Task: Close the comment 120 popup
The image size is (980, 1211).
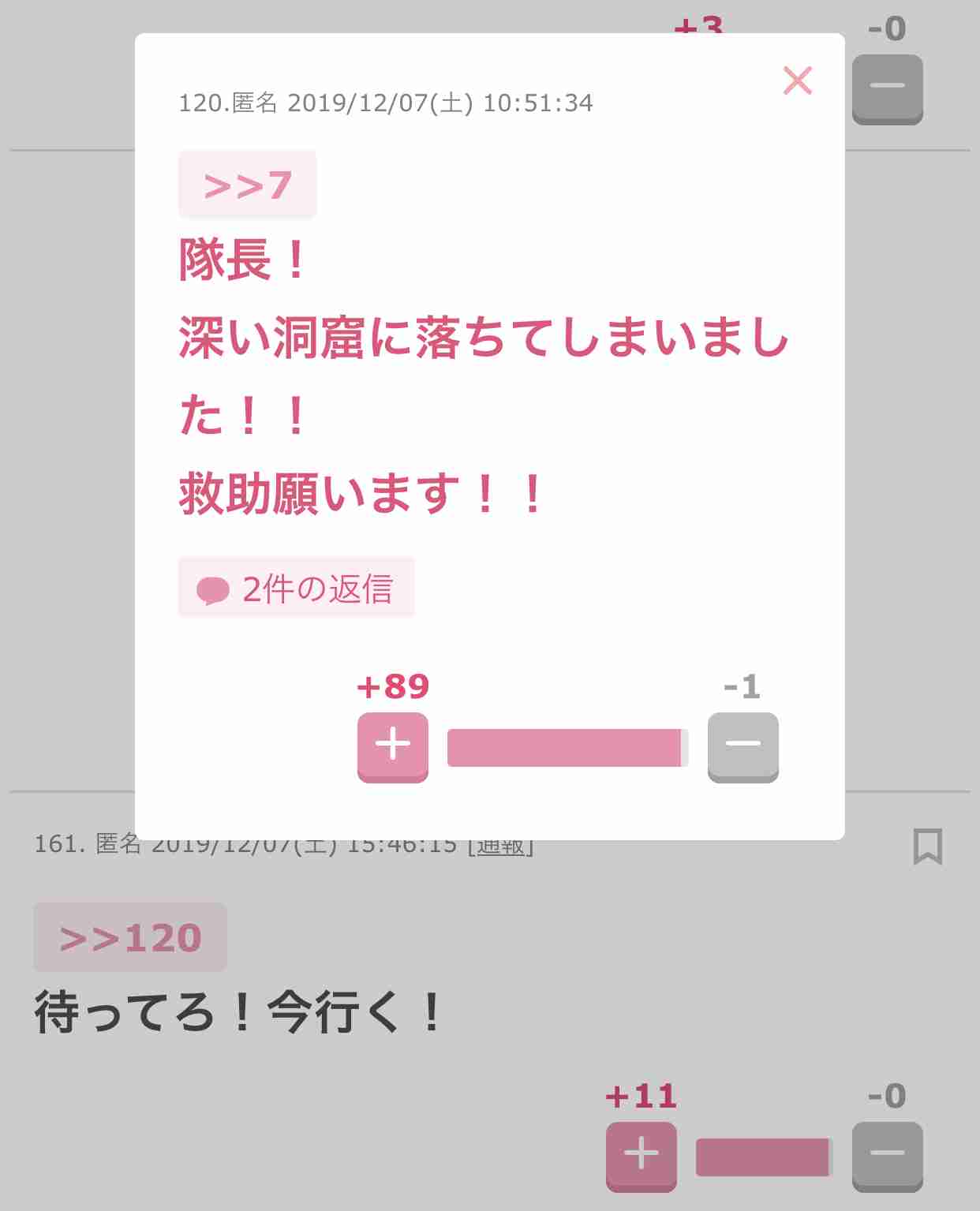Action: pyautogui.click(x=797, y=80)
